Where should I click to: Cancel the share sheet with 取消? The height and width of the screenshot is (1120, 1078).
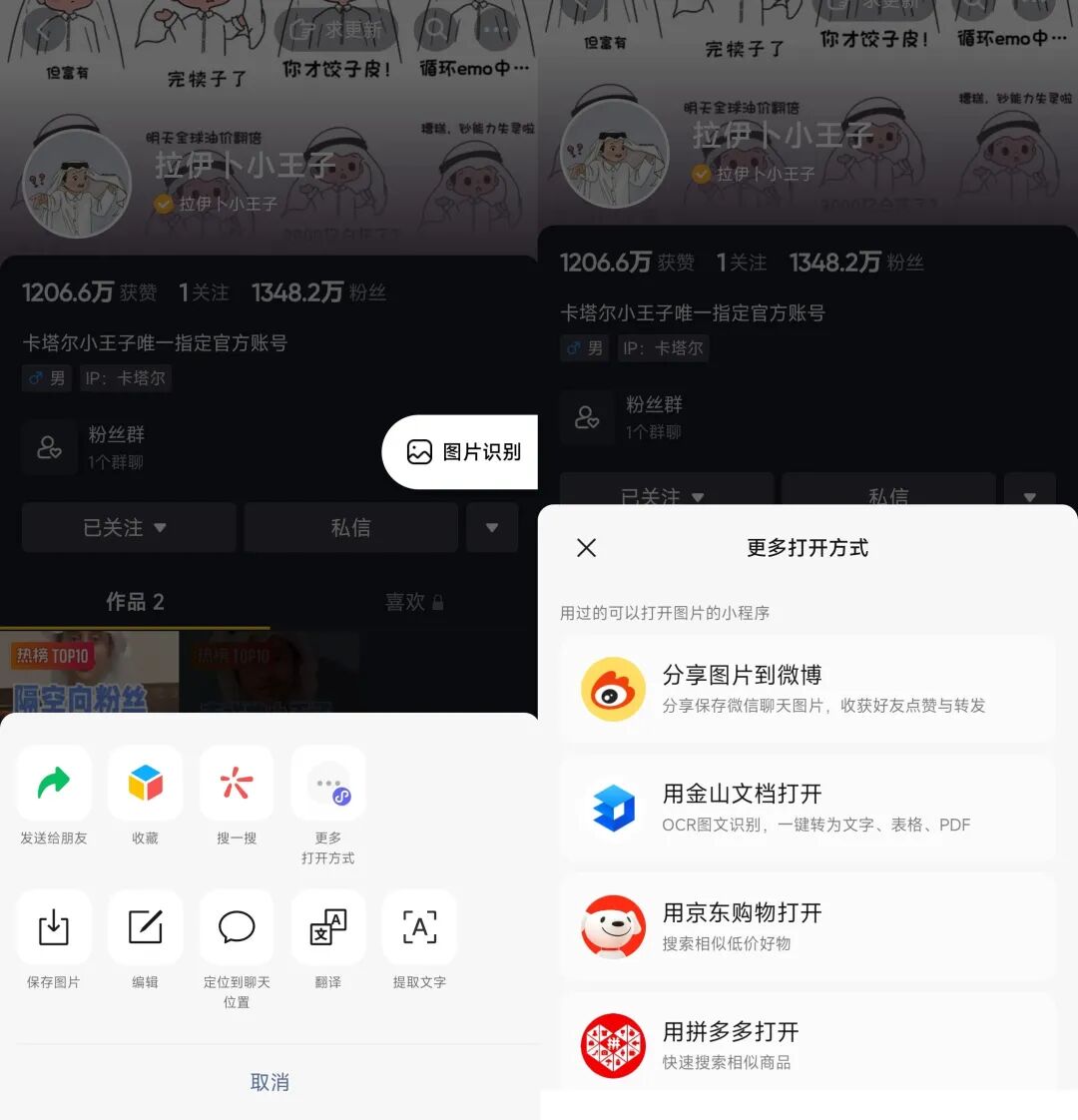click(x=269, y=1081)
